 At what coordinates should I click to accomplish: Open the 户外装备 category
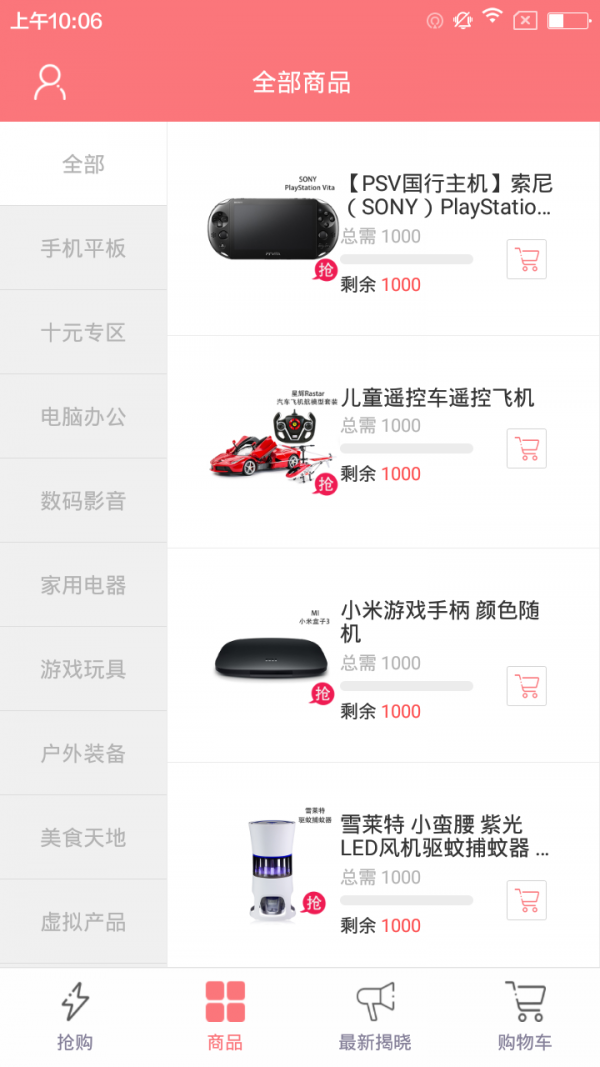tap(83, 753)
